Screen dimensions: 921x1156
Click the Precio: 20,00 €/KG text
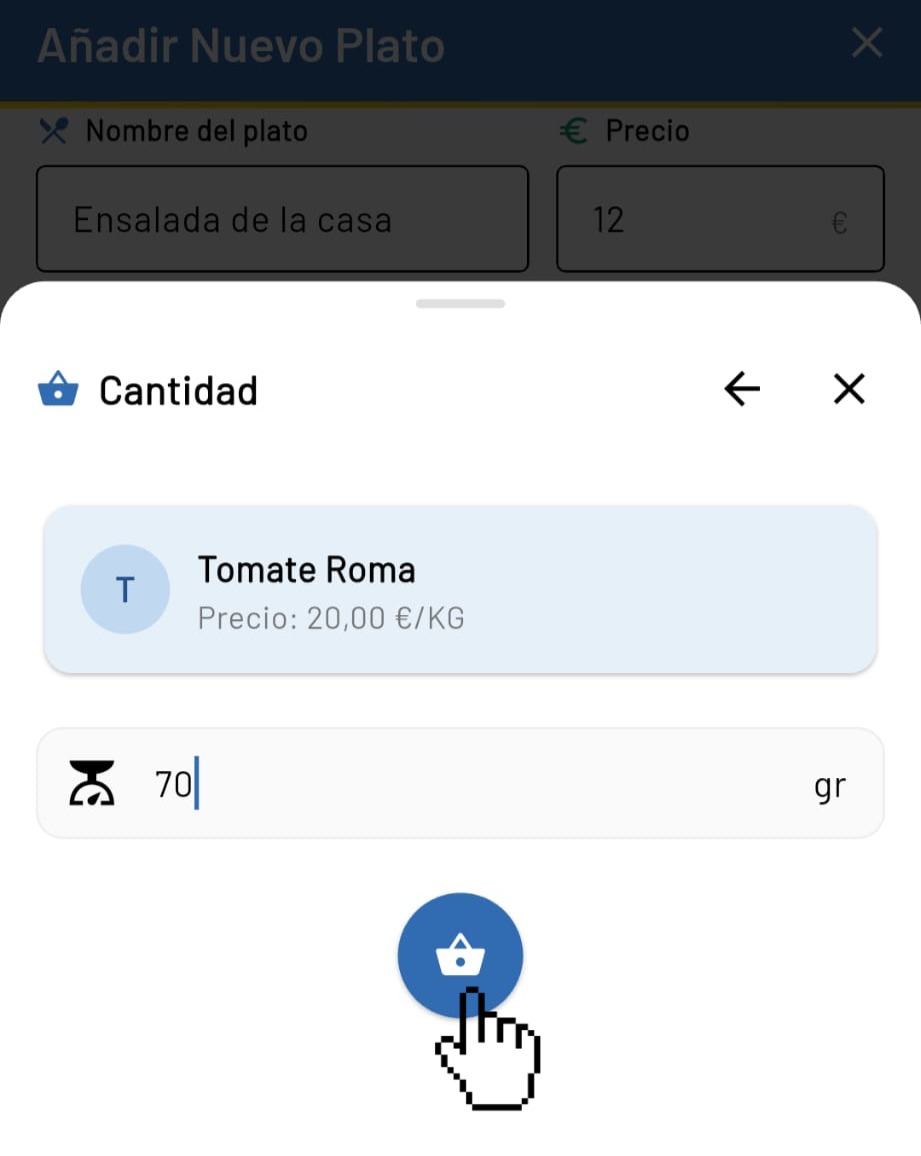click(329, 618)
